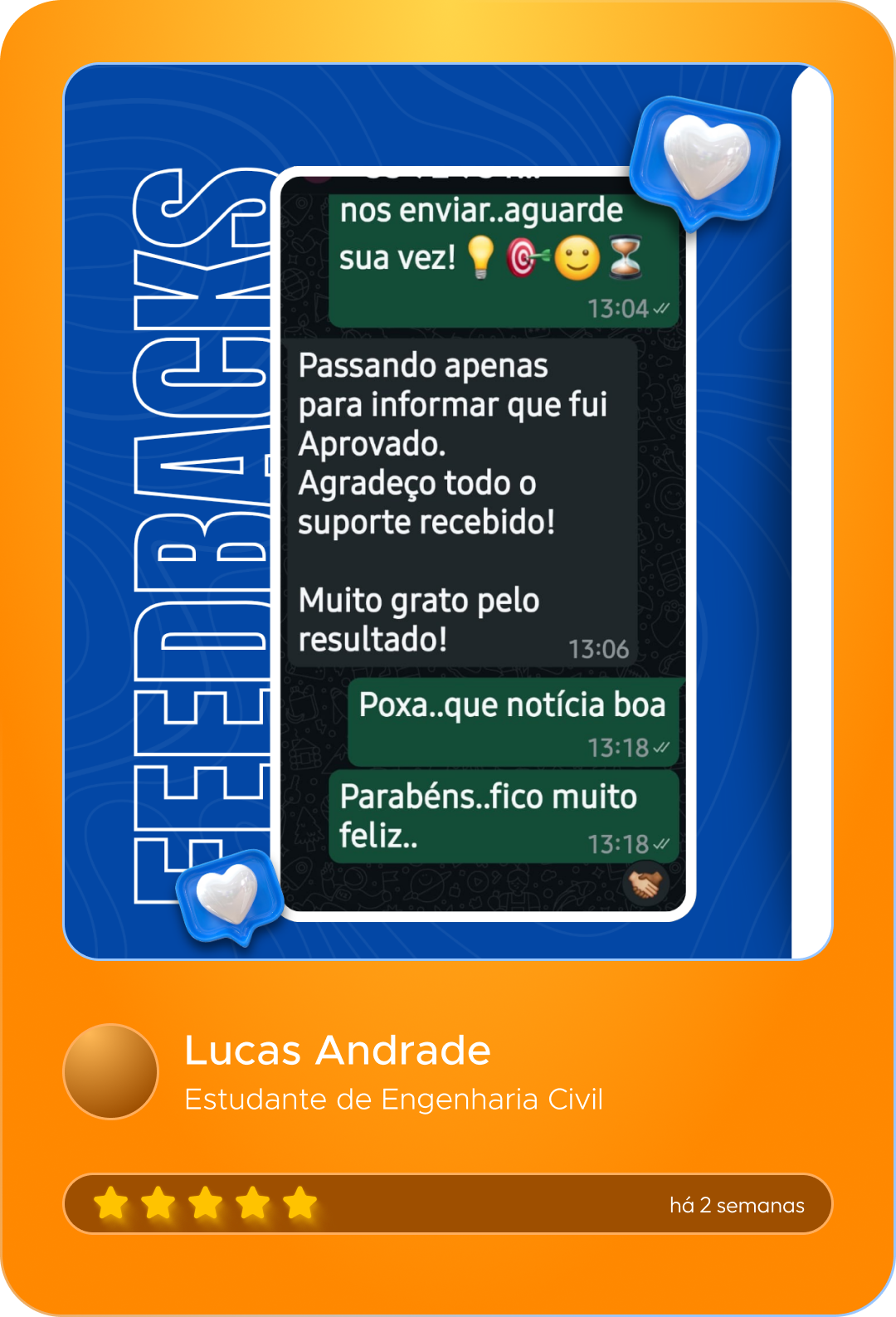The width and height of the screenshot is (896, 1317).
Task: Toggle the first gold star rating
Action: pos(112,1203)
